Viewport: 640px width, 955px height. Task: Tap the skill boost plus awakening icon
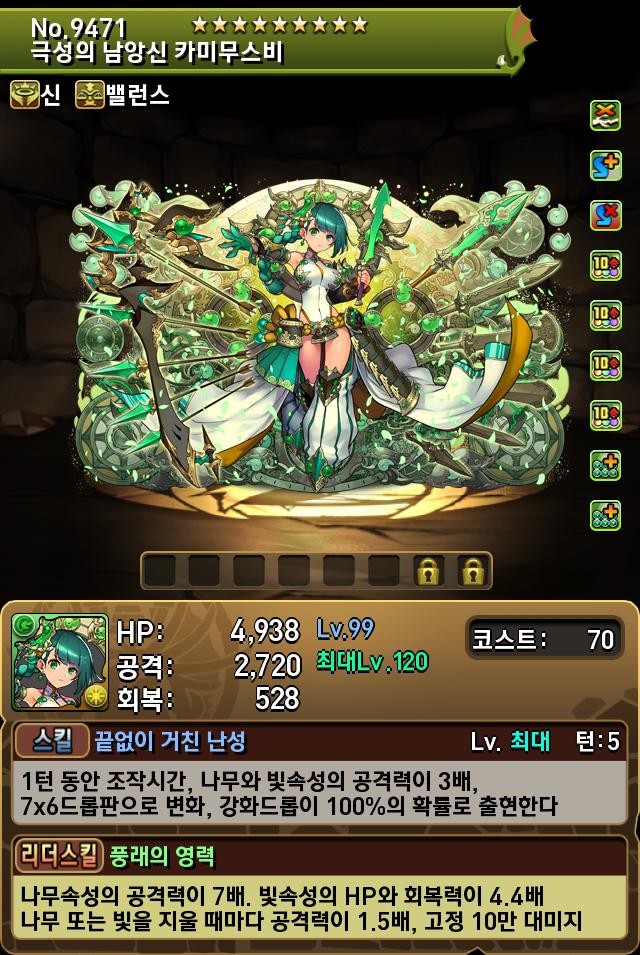click(605, 165)
